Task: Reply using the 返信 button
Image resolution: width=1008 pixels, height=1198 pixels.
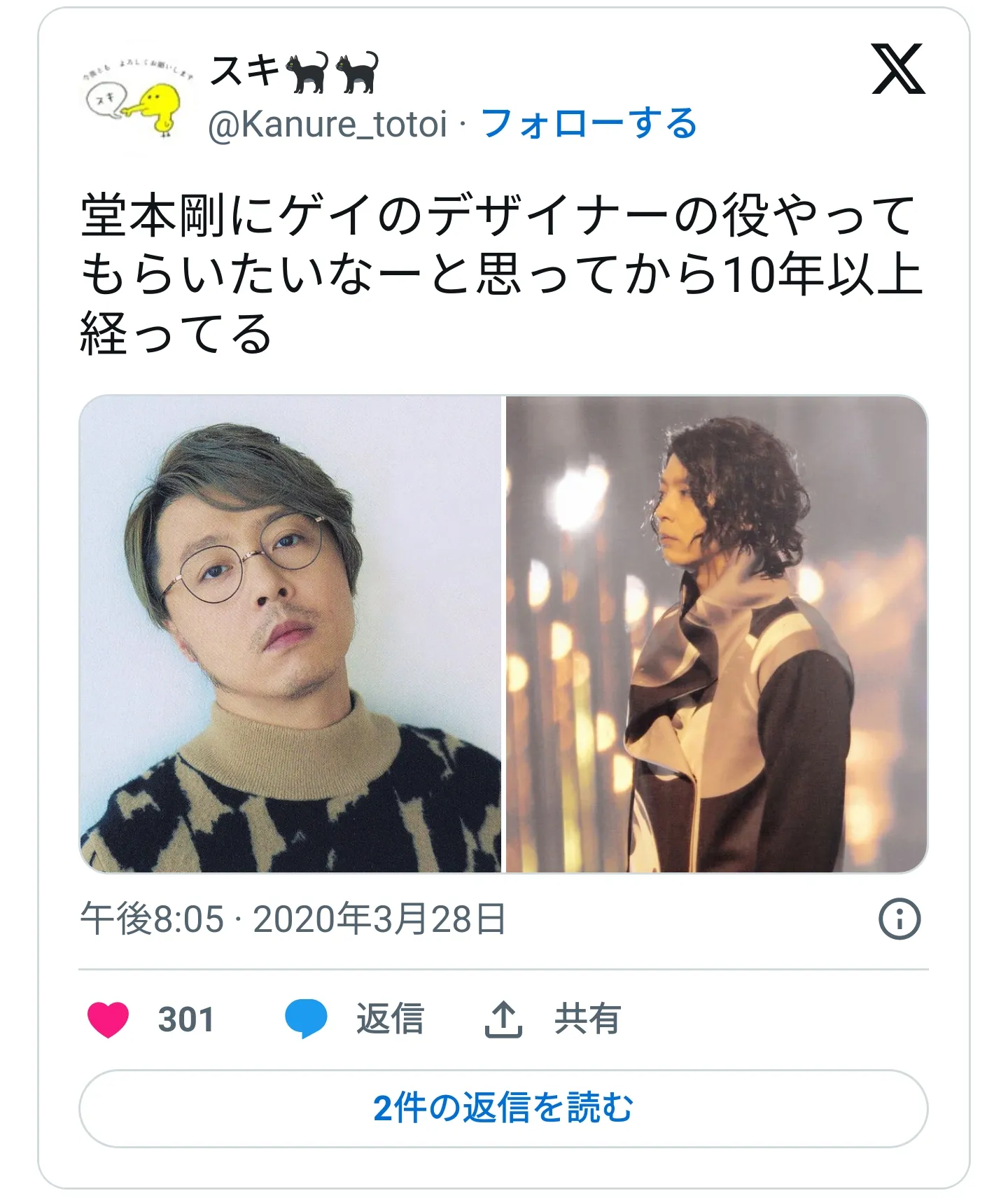Action: tap(356, 1019)
